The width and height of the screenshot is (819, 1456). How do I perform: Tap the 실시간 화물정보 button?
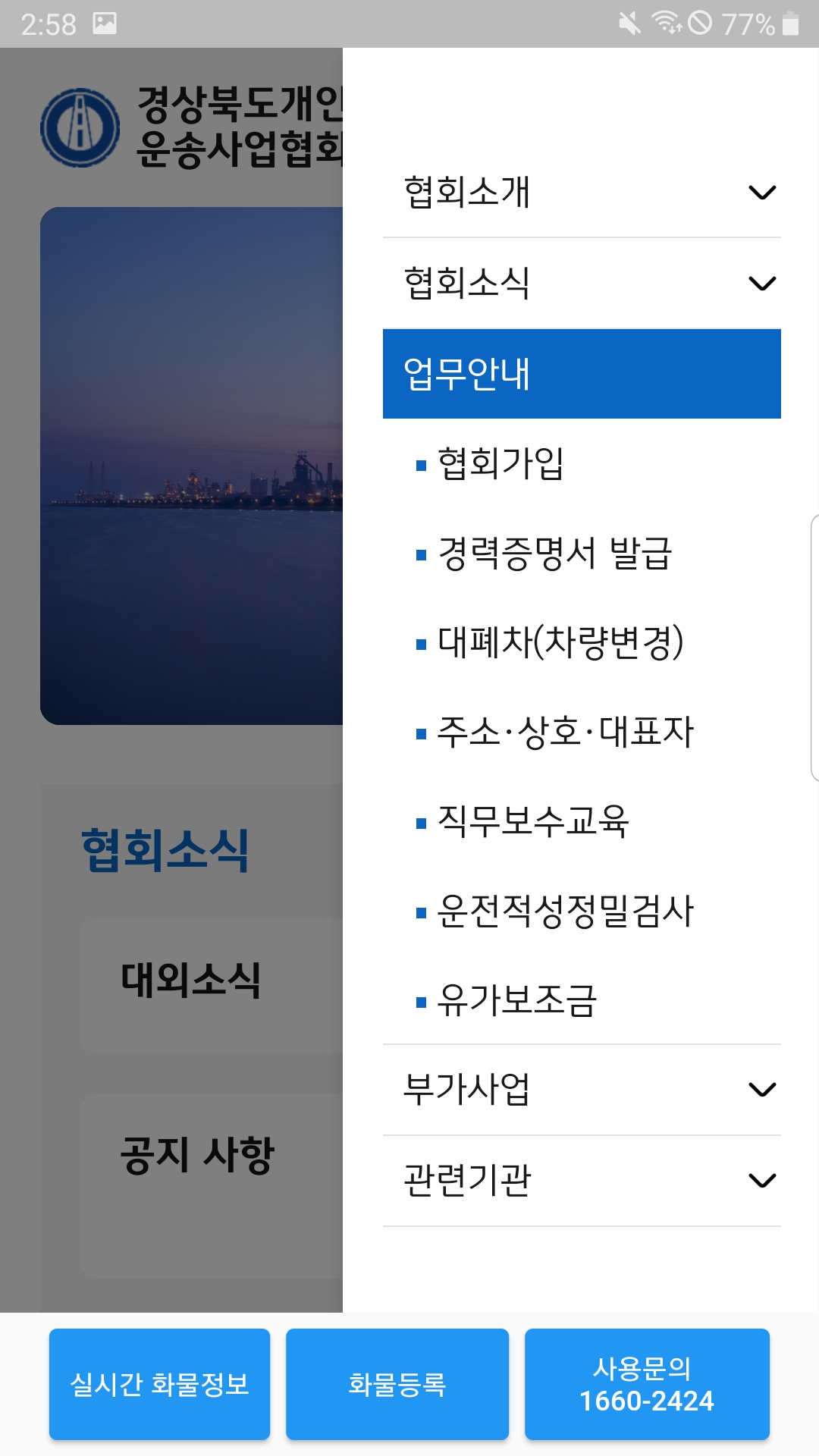[x=159, y=1384]
